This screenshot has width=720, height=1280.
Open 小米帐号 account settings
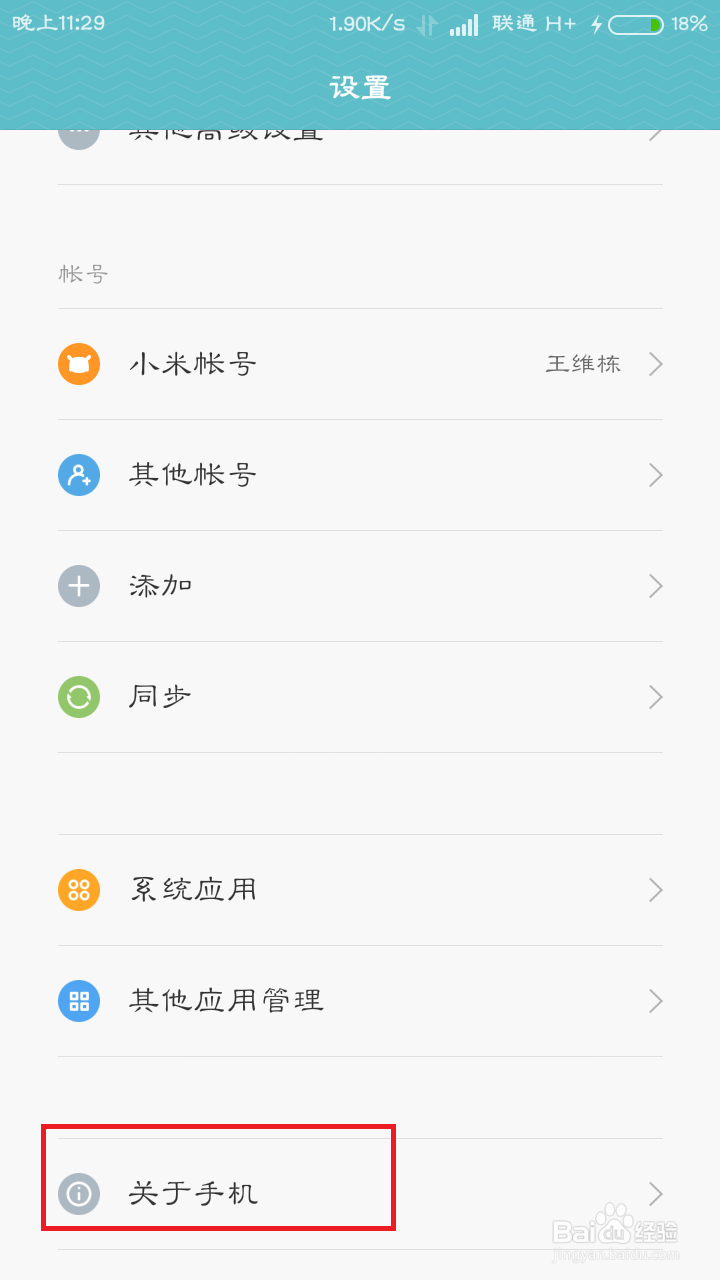click(x=360, y=364)
